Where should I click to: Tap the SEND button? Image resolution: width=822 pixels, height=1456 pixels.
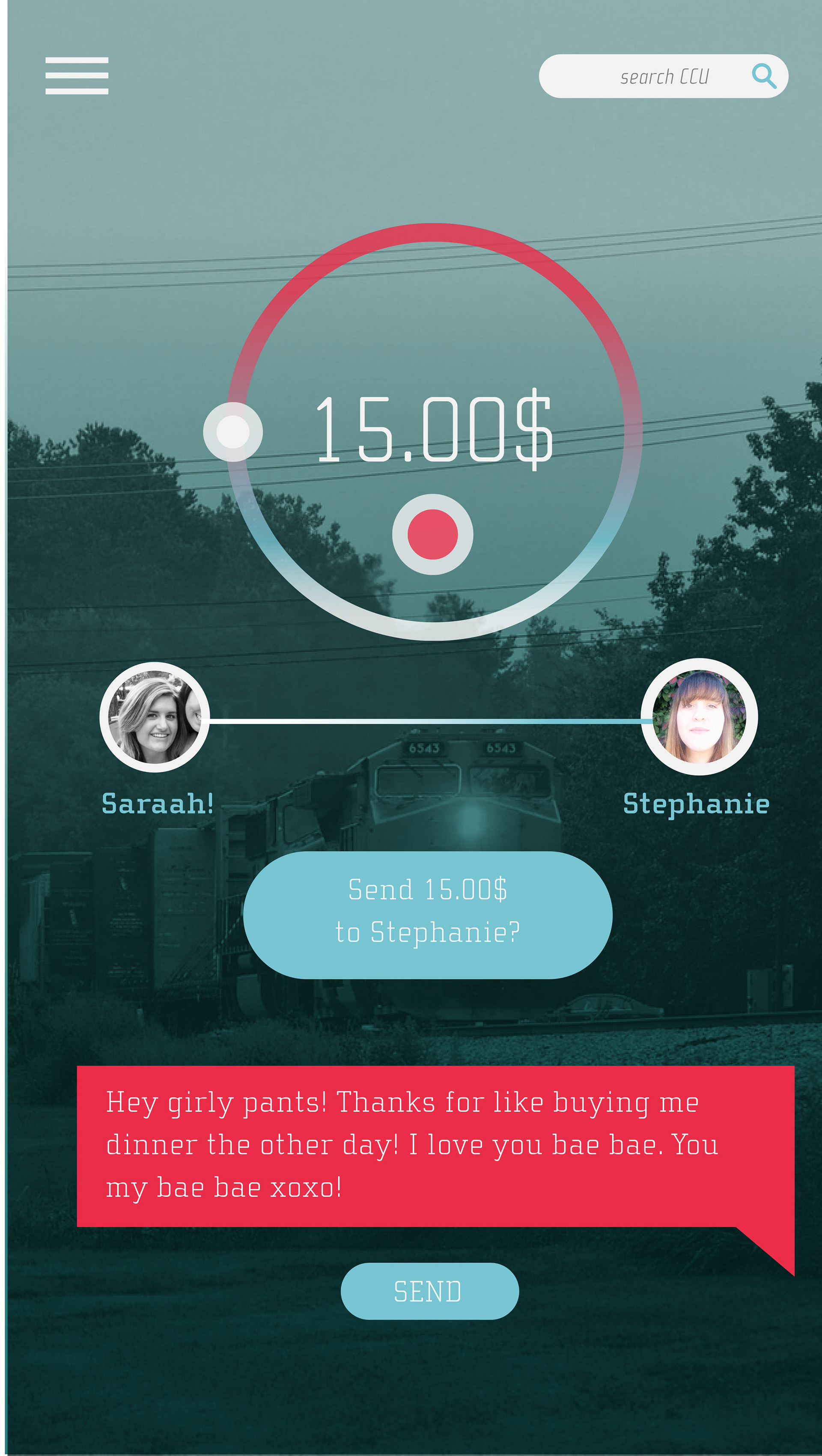(430, 1291)
